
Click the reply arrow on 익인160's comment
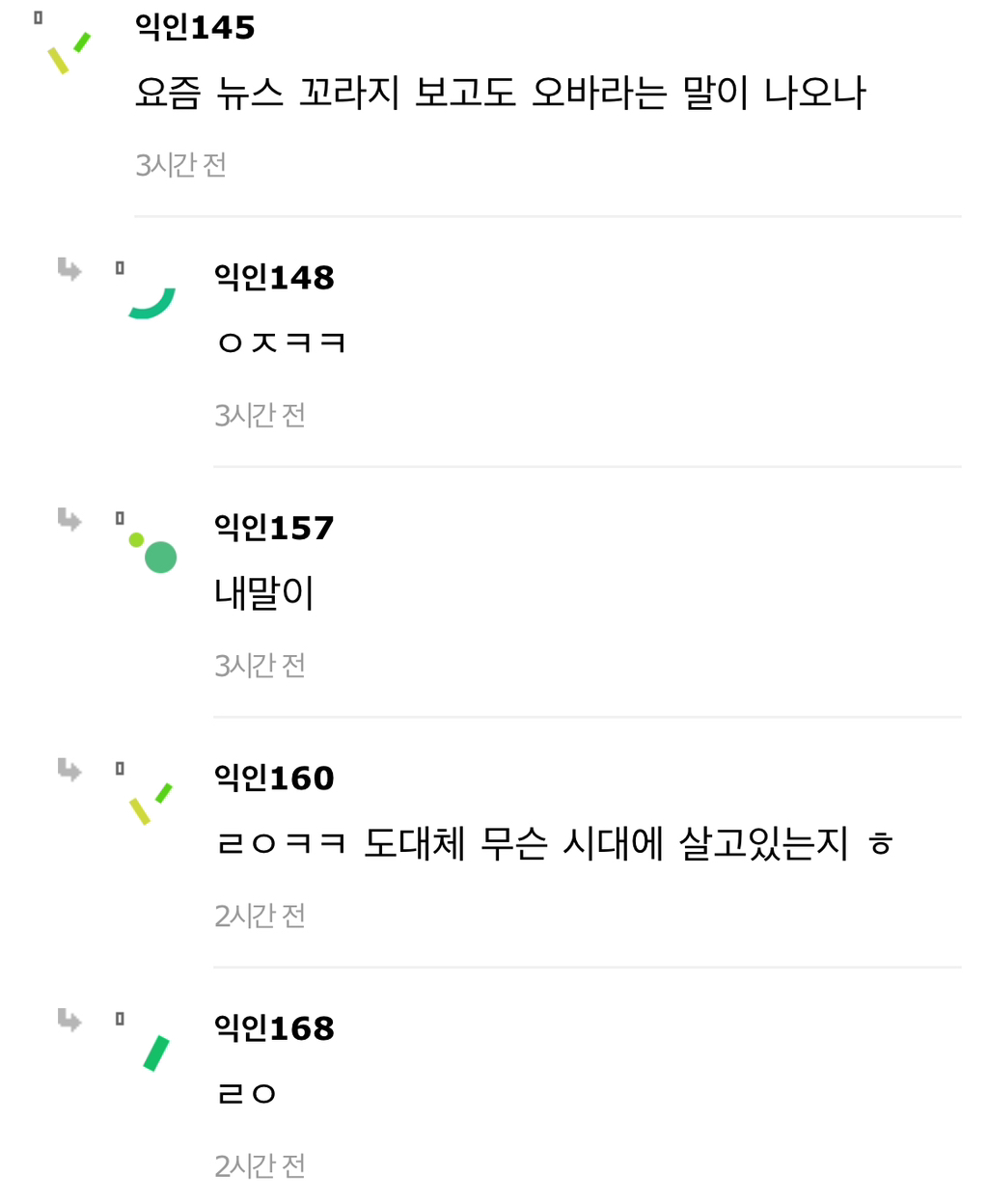pyautogui.click(x=69, y=771)
